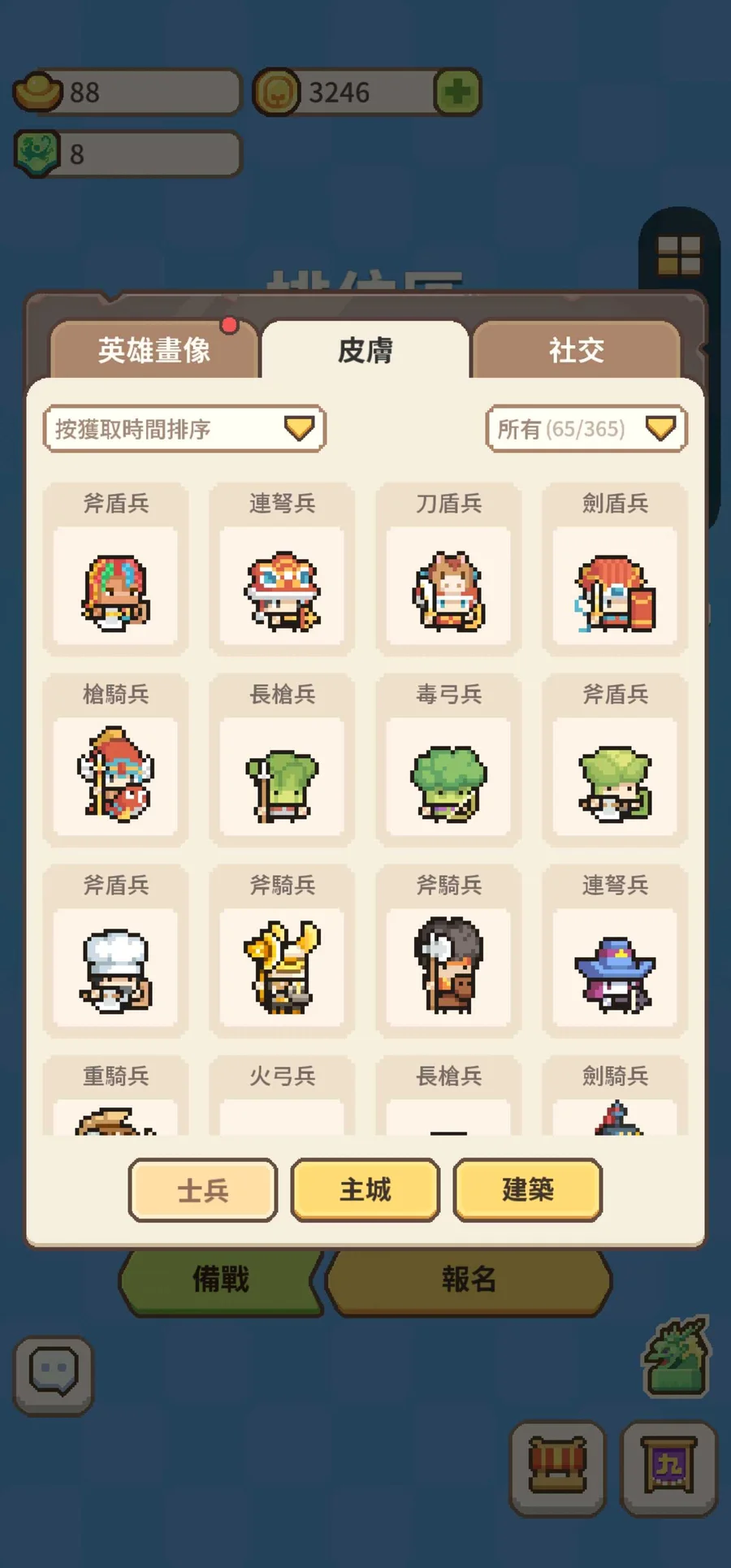Select the 劍盾兵 skin card
Screen dimensions: 731x1568
(x=615, y=570)
